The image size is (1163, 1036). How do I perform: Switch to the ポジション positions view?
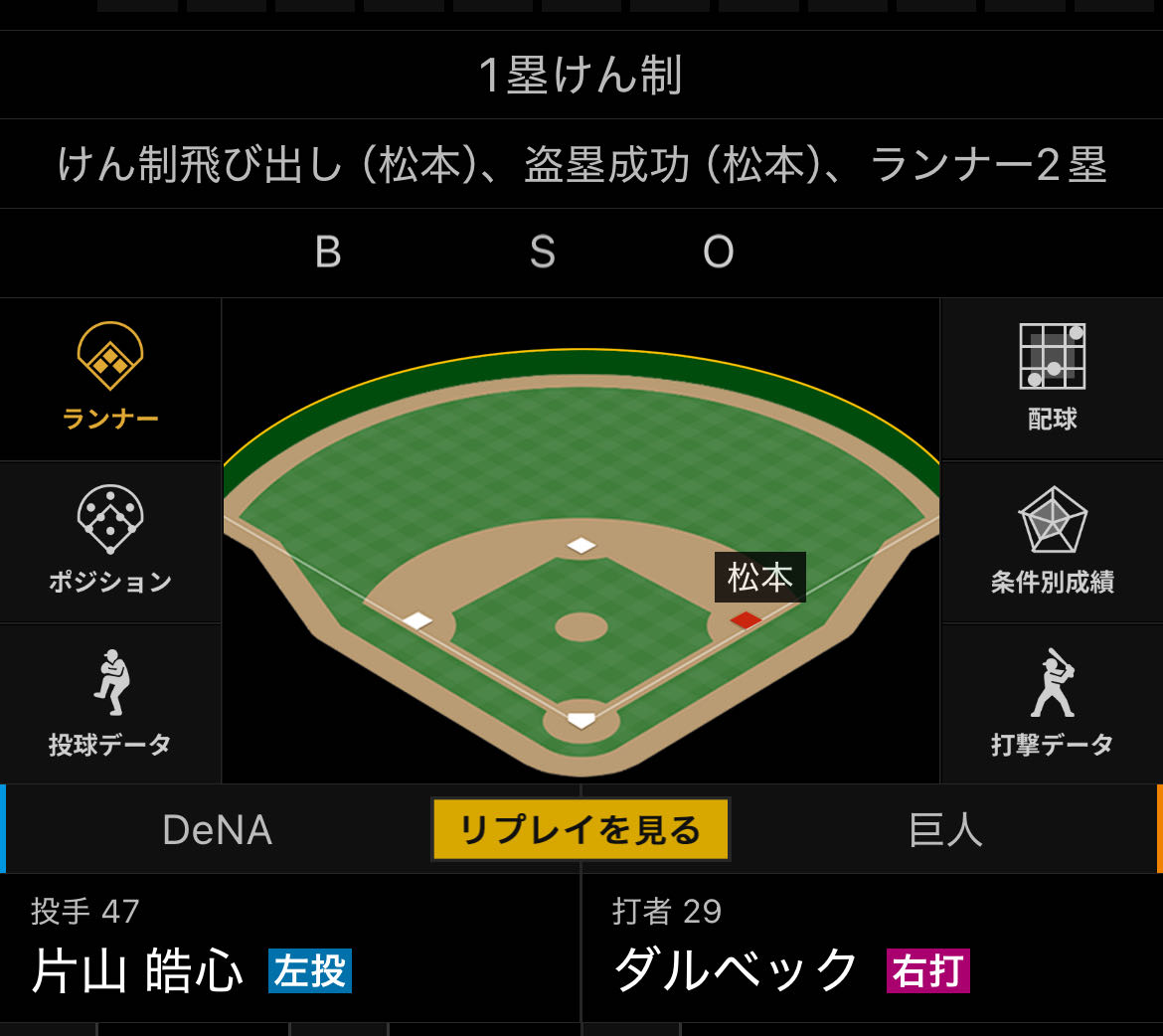click(x=109, y=541)
